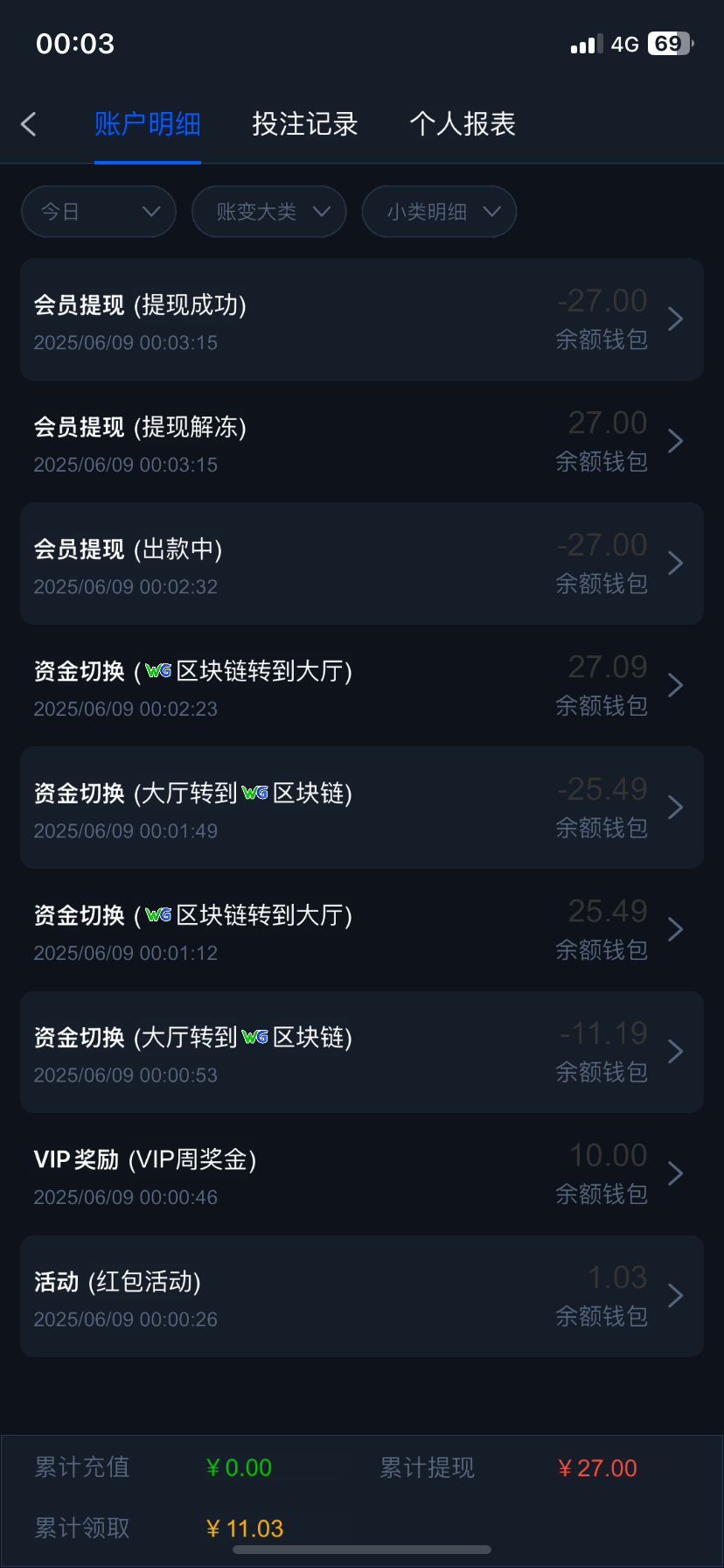Go back using the top-left arrow
This screenshot has width=724, height=1568.
[x=29, y=124]
